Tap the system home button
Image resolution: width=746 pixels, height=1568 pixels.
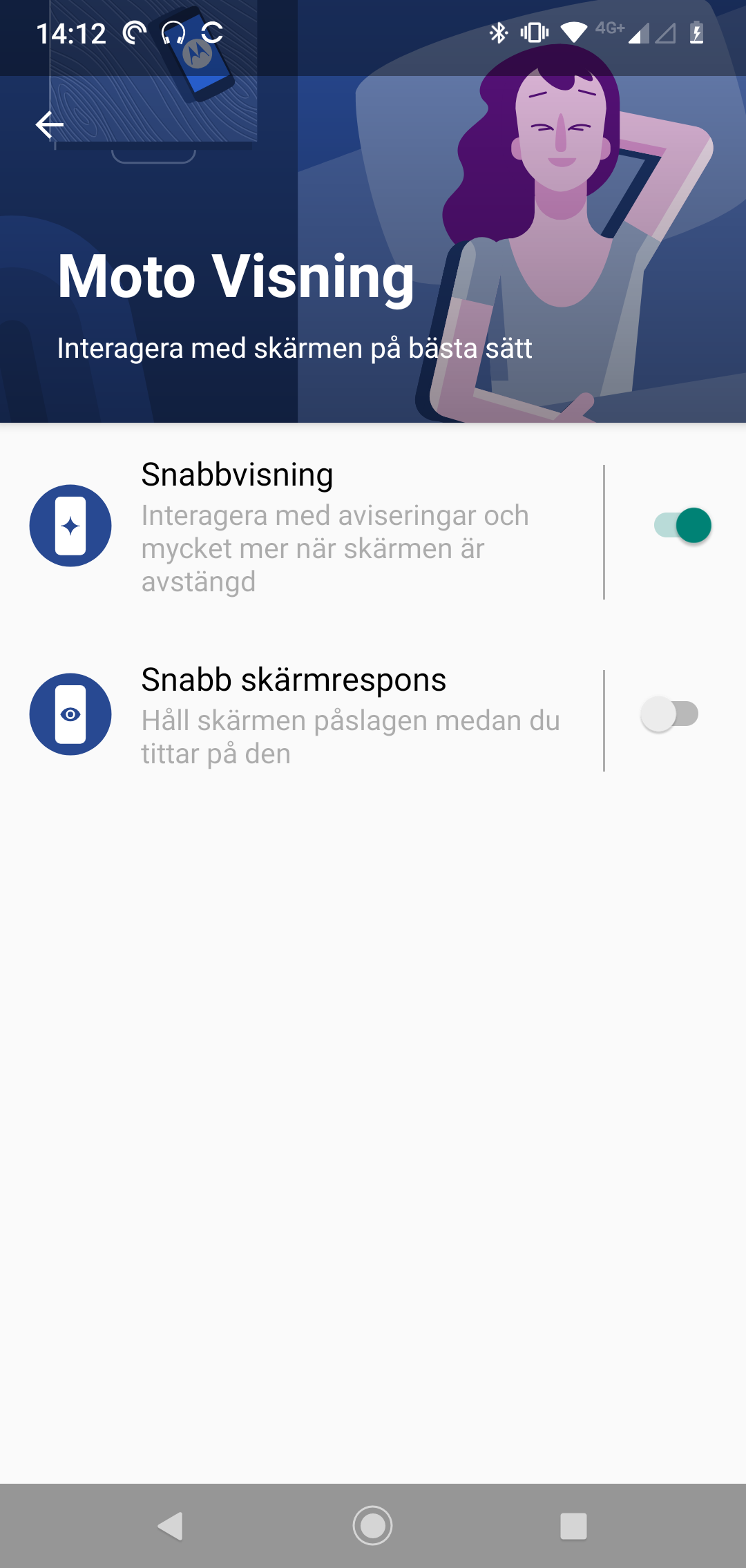click(x=373, y=1525)
